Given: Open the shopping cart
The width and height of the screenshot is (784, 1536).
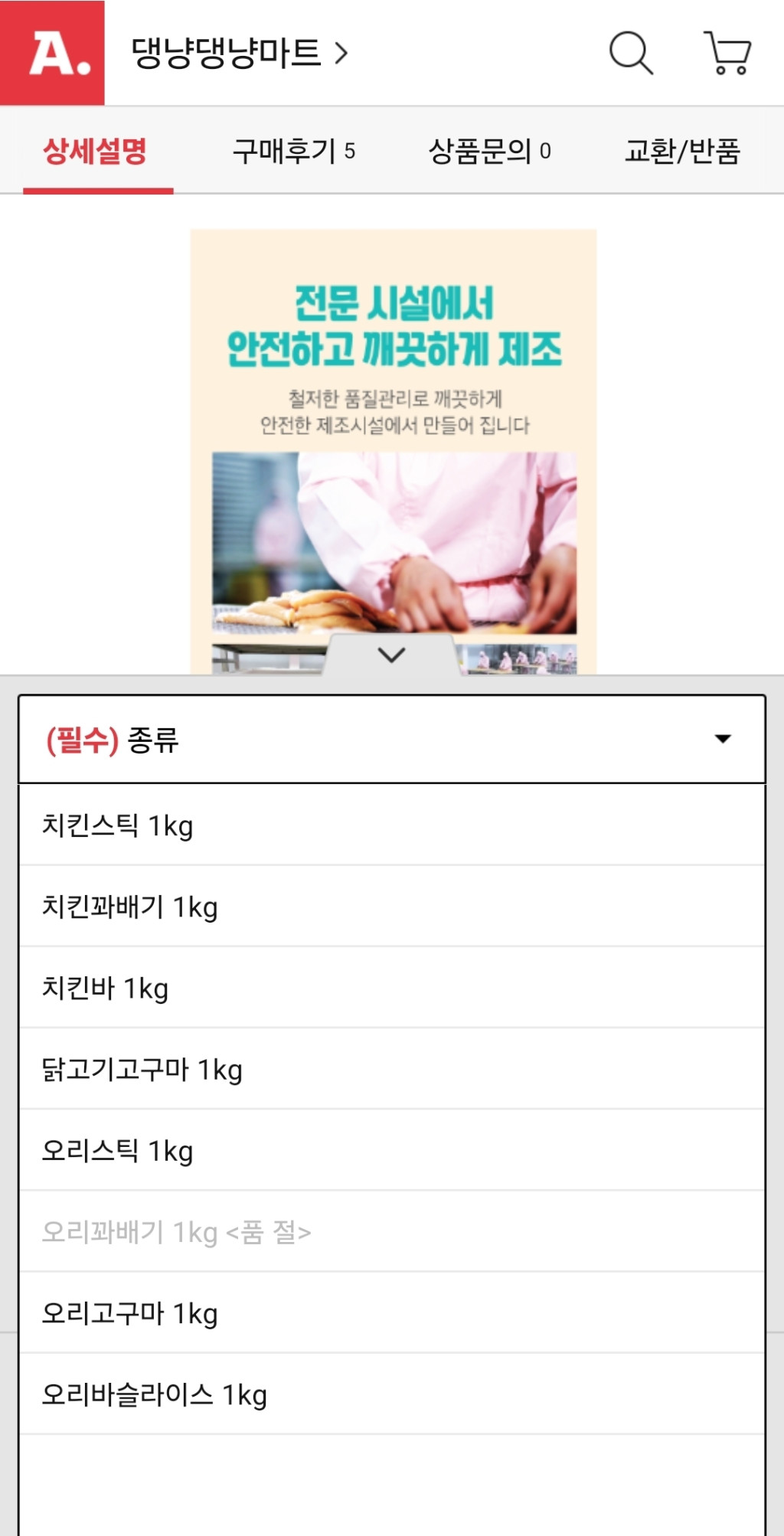Looking at the screenshot, I should coord(727,53).
